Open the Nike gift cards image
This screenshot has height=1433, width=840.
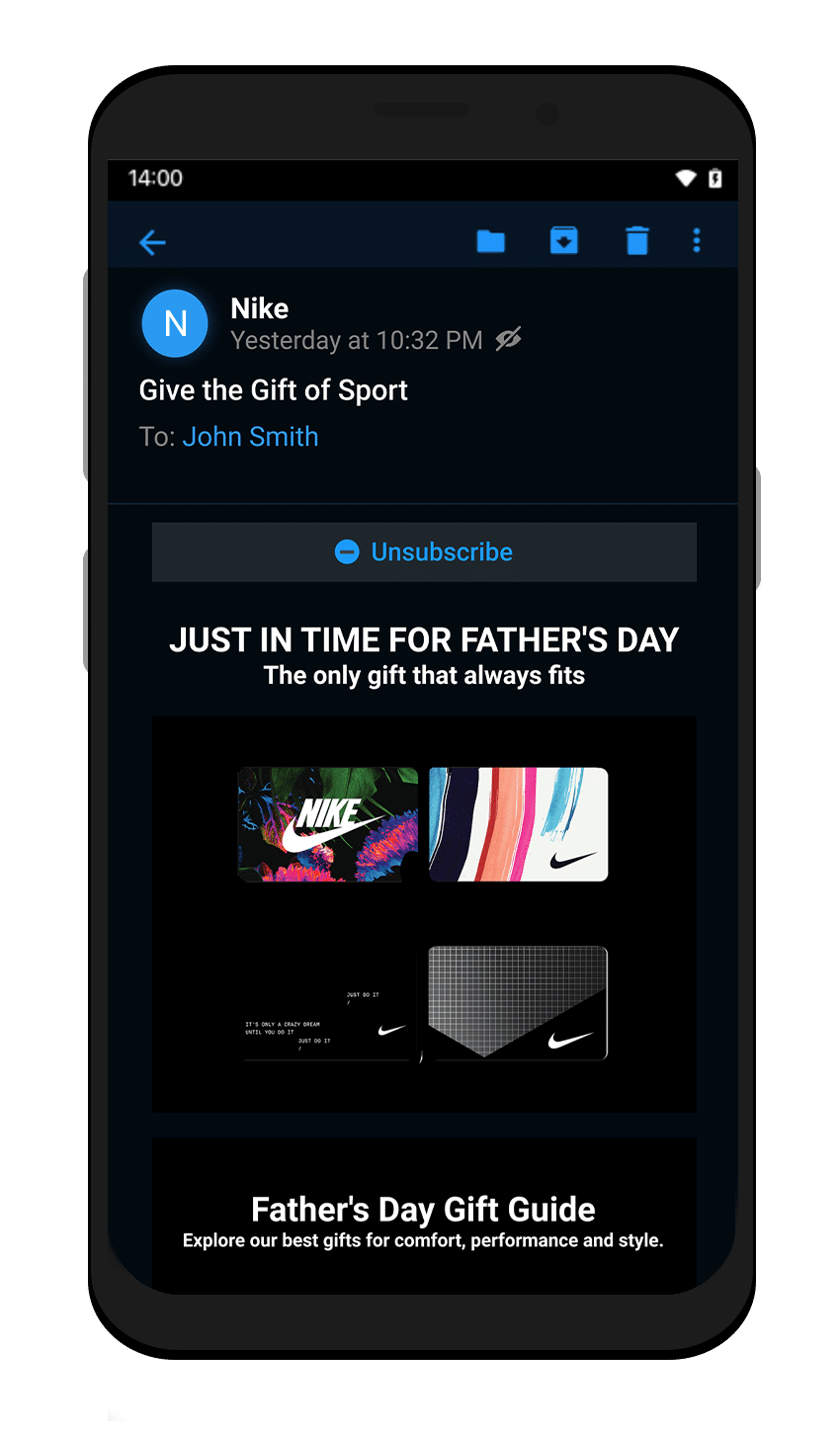424,913
